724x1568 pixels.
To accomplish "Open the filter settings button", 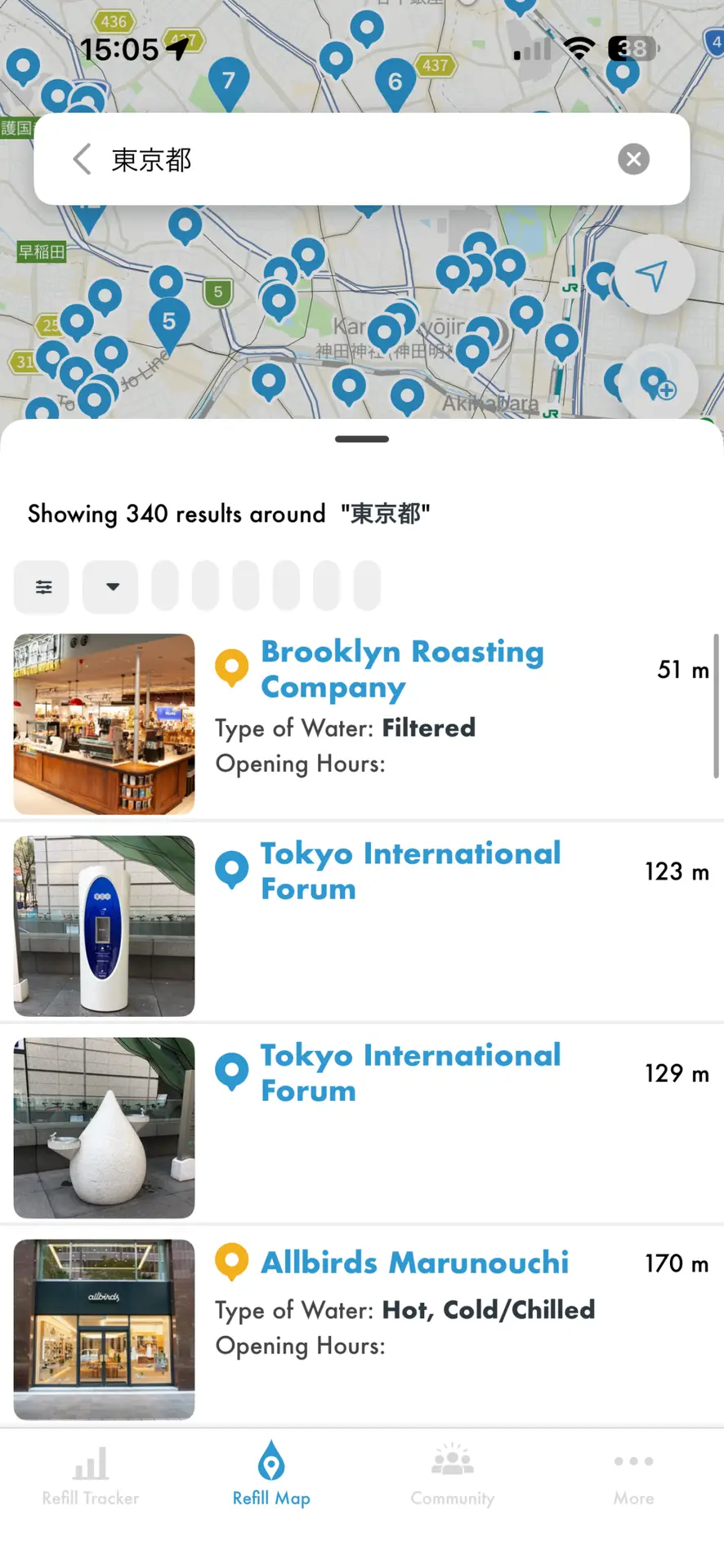I will tap(42, 586).
